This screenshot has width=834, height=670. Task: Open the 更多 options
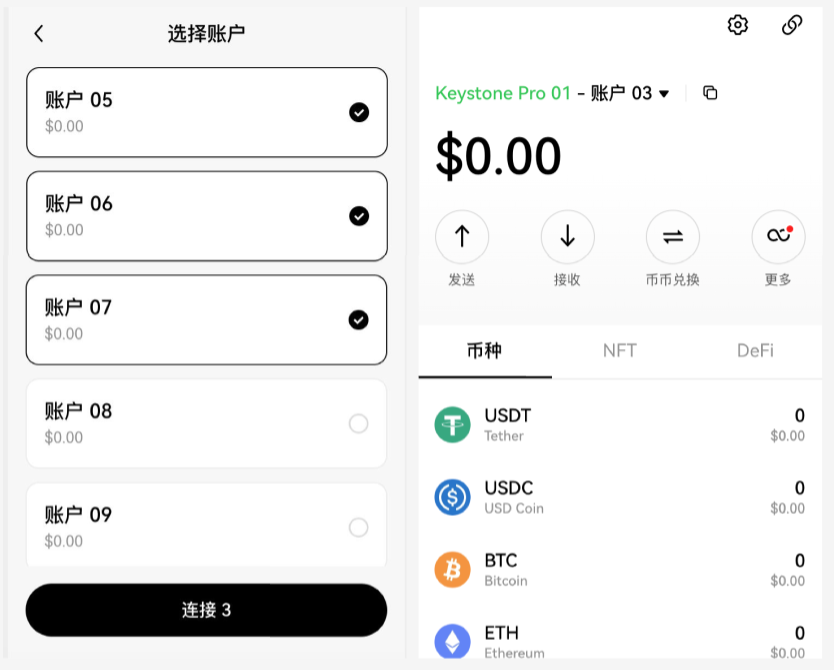pyautogui.click(x=778, y=237)
